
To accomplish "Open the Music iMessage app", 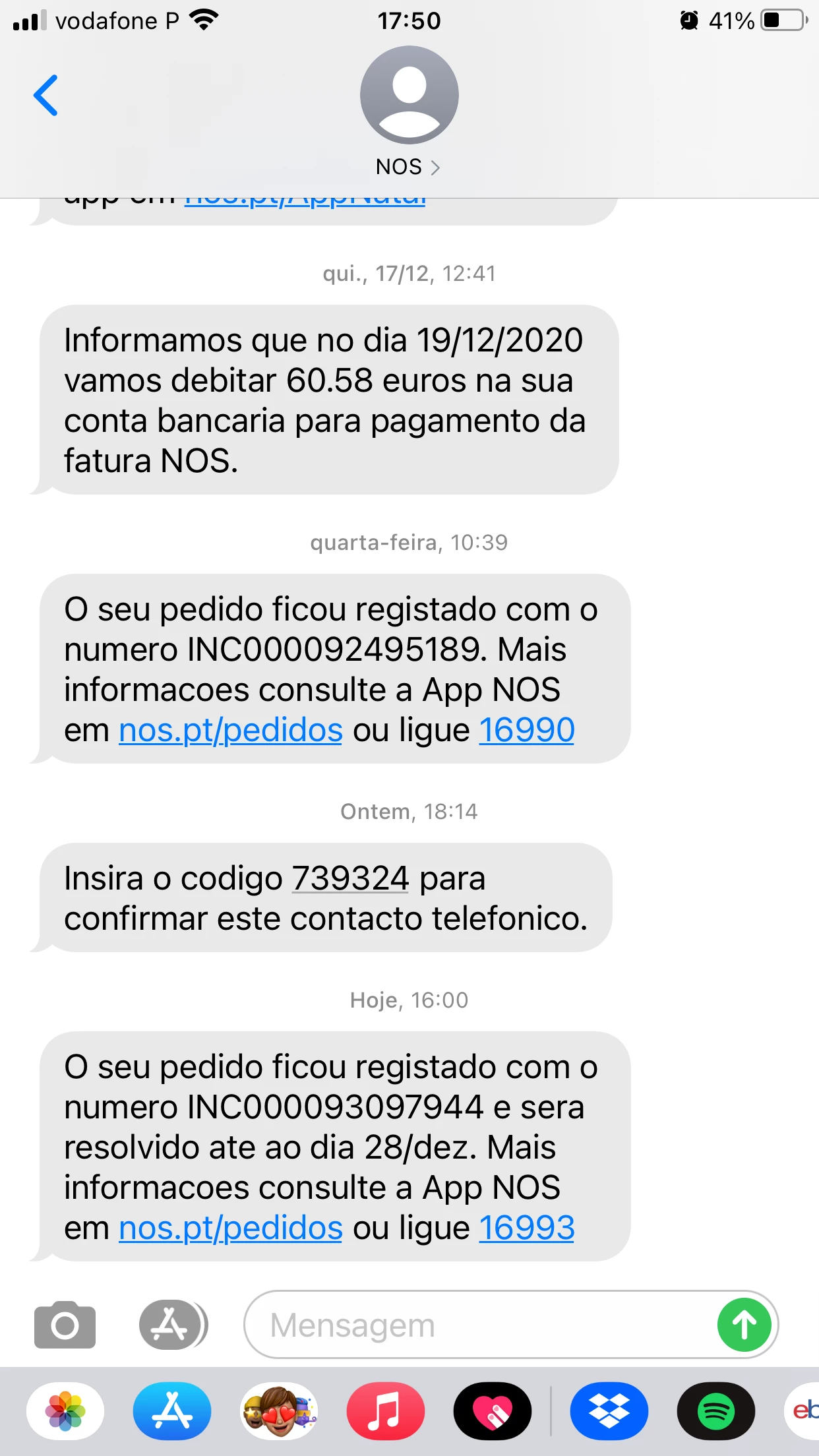I will pos(386,1412).
